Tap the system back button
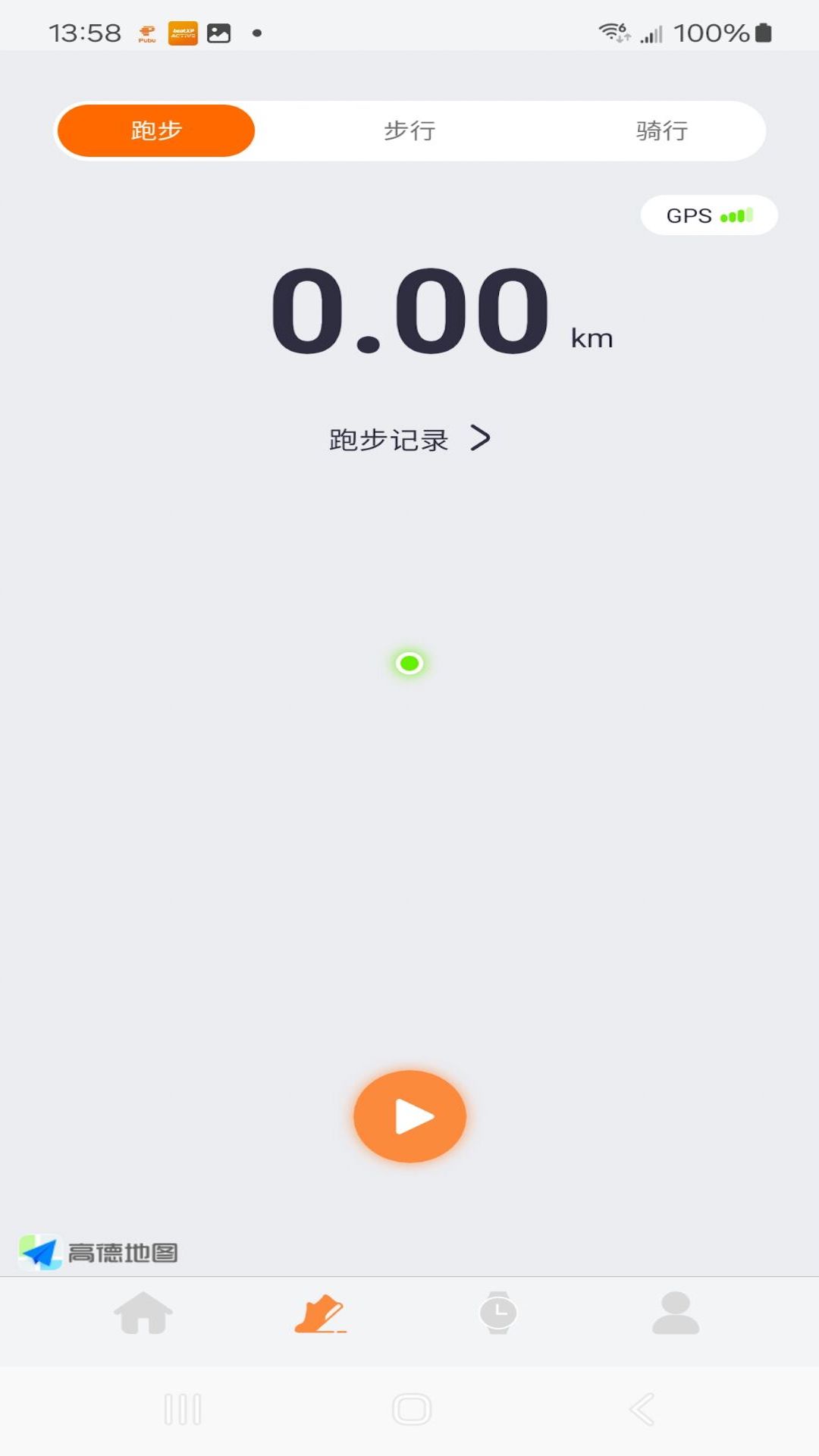 coord(642,1410)
